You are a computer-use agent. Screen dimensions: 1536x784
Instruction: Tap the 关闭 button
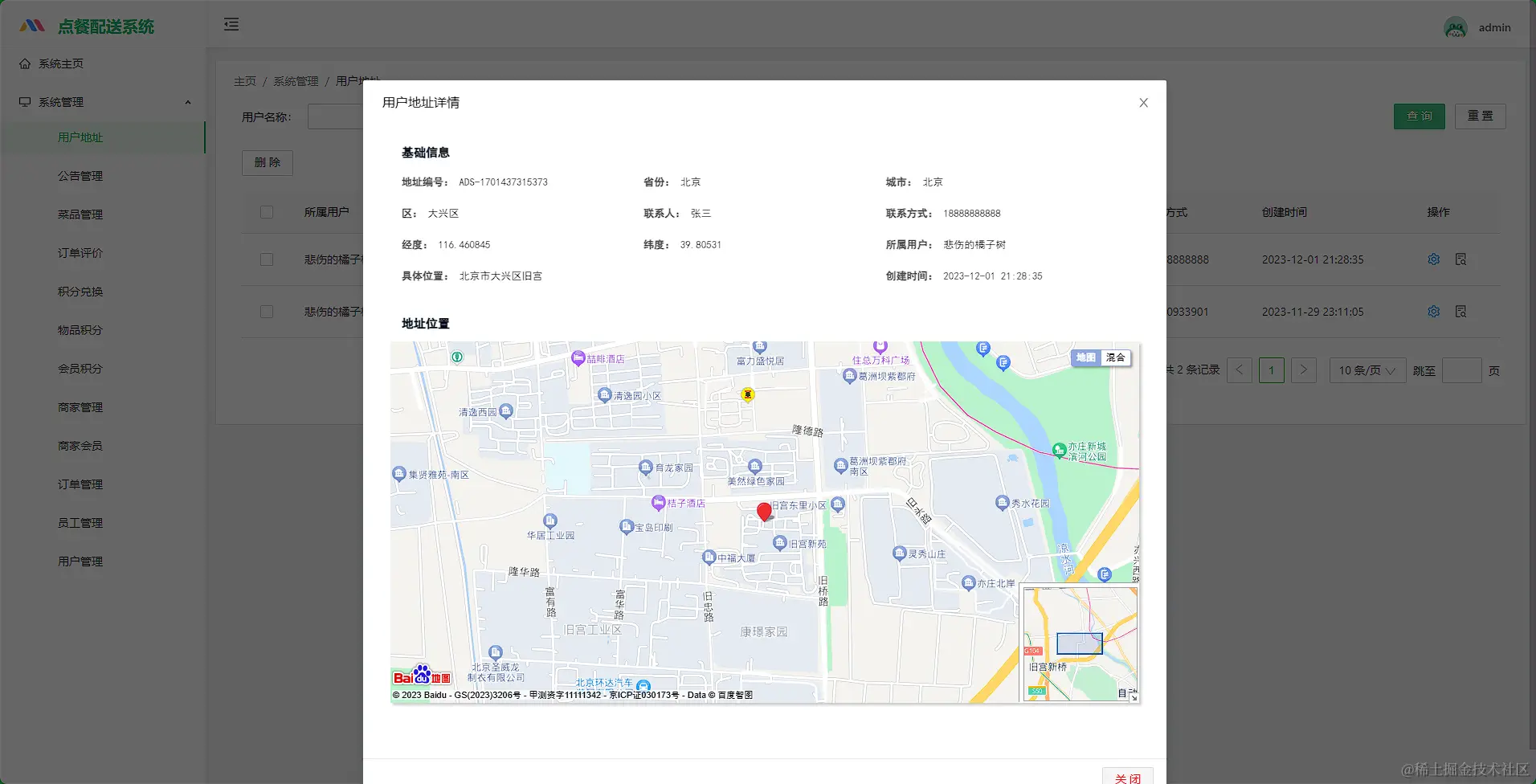tap(1127, 778)
